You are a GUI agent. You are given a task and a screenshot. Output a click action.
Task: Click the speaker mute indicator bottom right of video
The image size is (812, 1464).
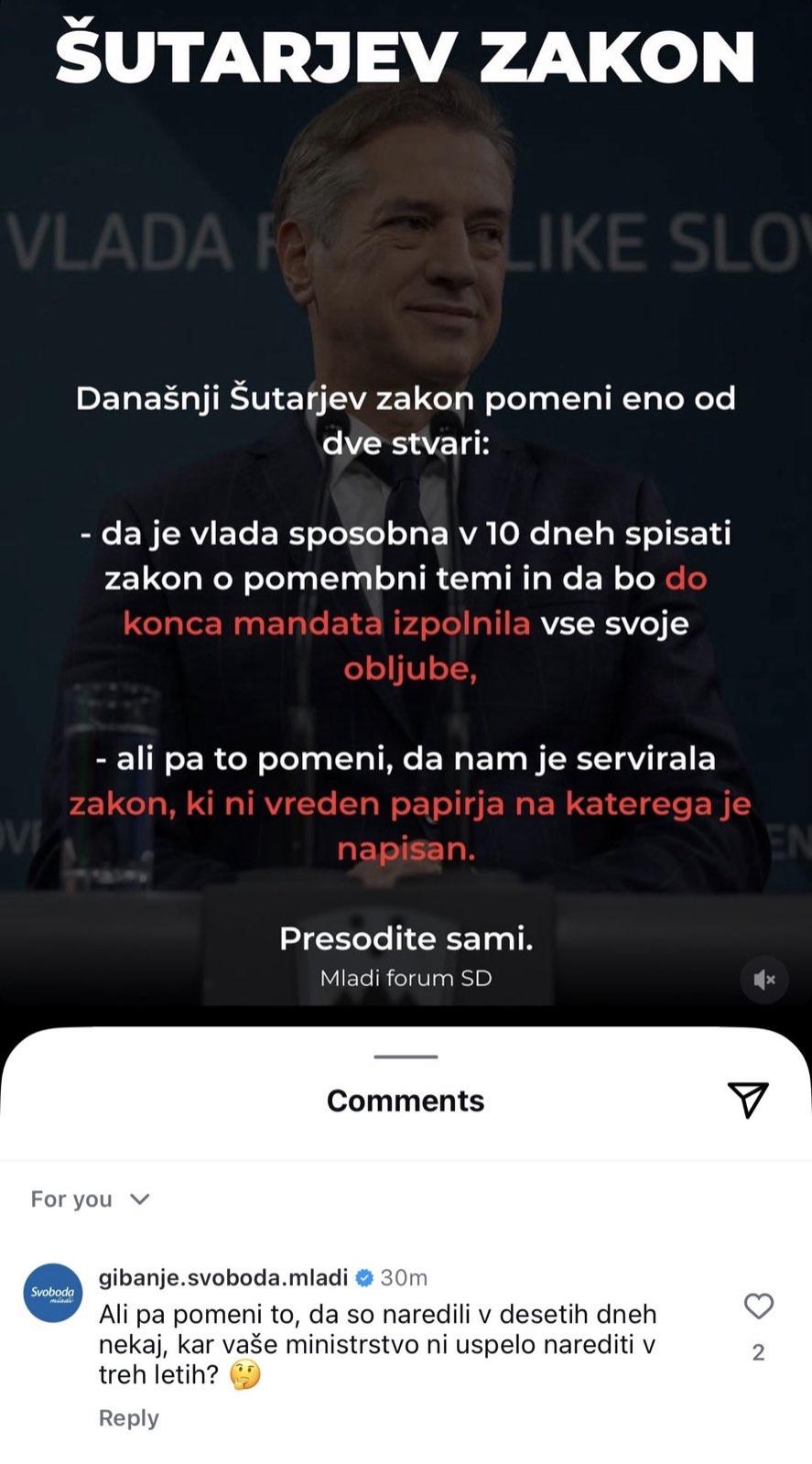(766, 978)
